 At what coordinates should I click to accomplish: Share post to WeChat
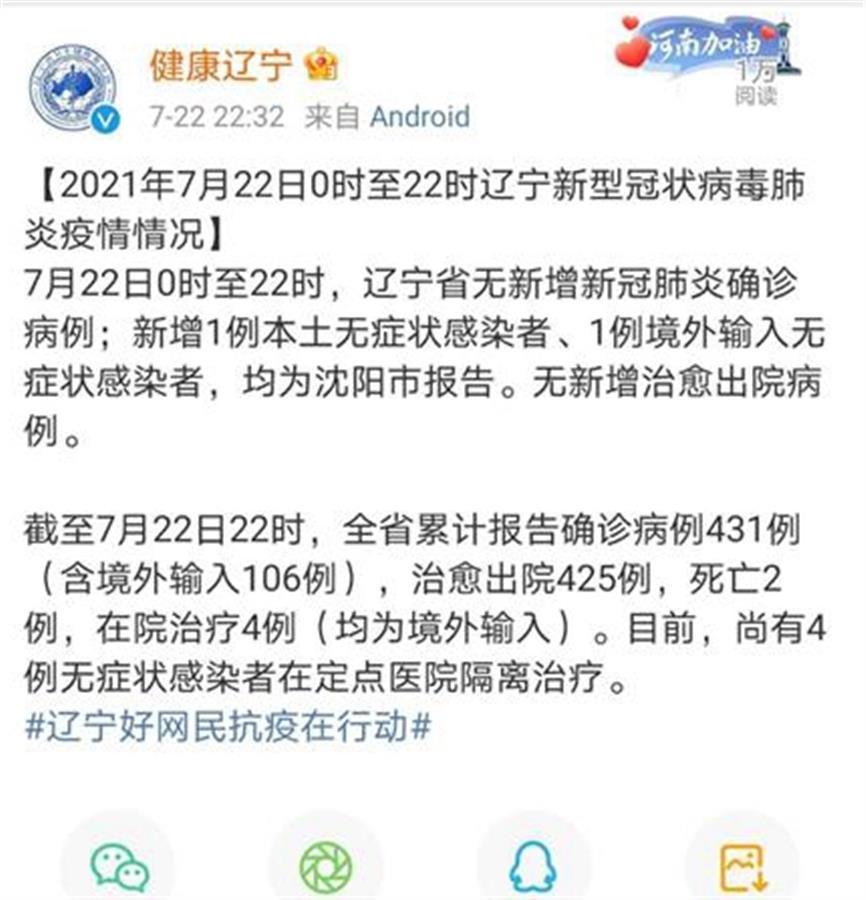pyautogui.click(x=119, y=866)
